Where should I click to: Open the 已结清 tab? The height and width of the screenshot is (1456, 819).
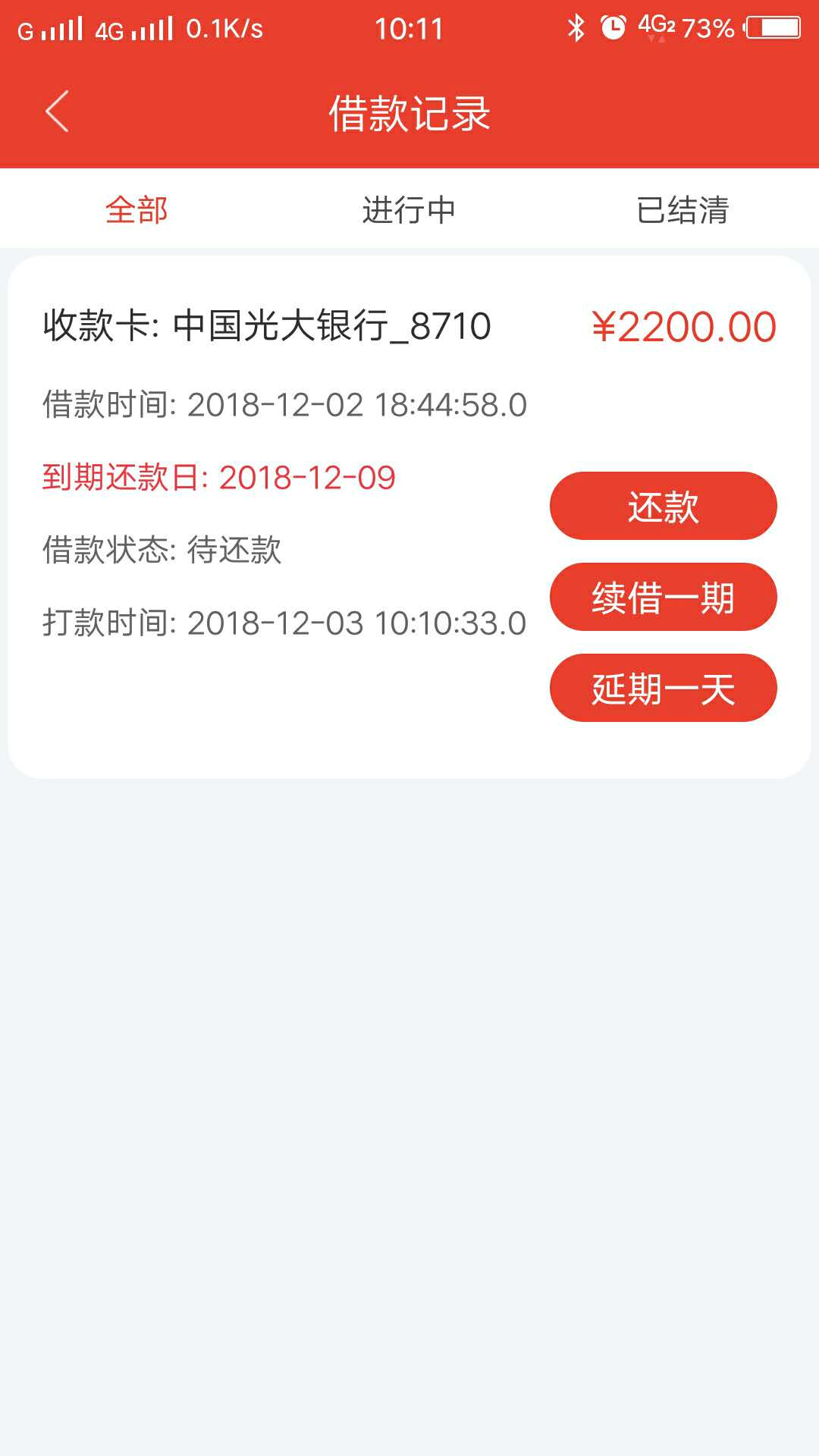(682, 209)
